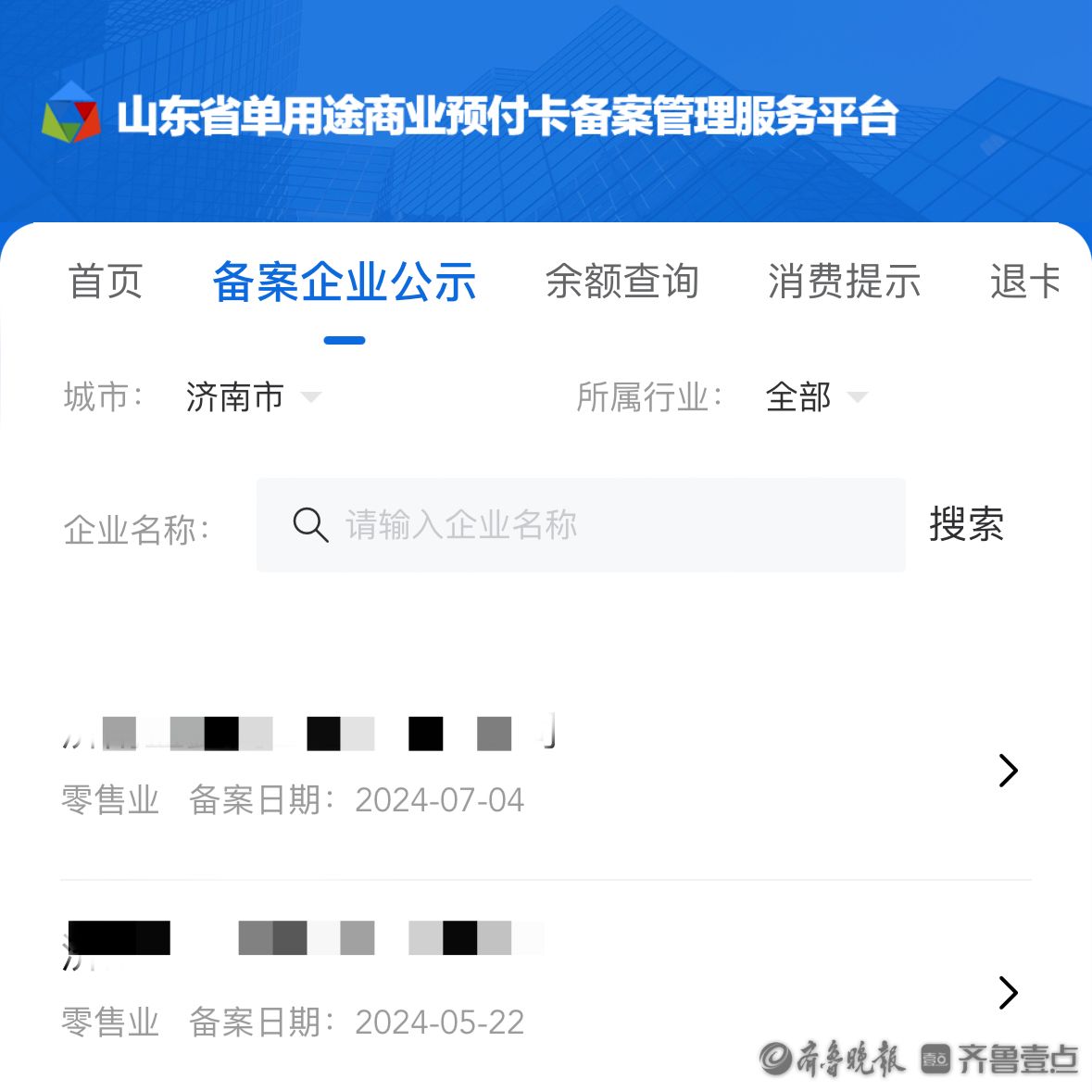Expand the 城市 dropdown showing 济南市
This screenshot has height=1092, width=1092.
coord(252,397)
